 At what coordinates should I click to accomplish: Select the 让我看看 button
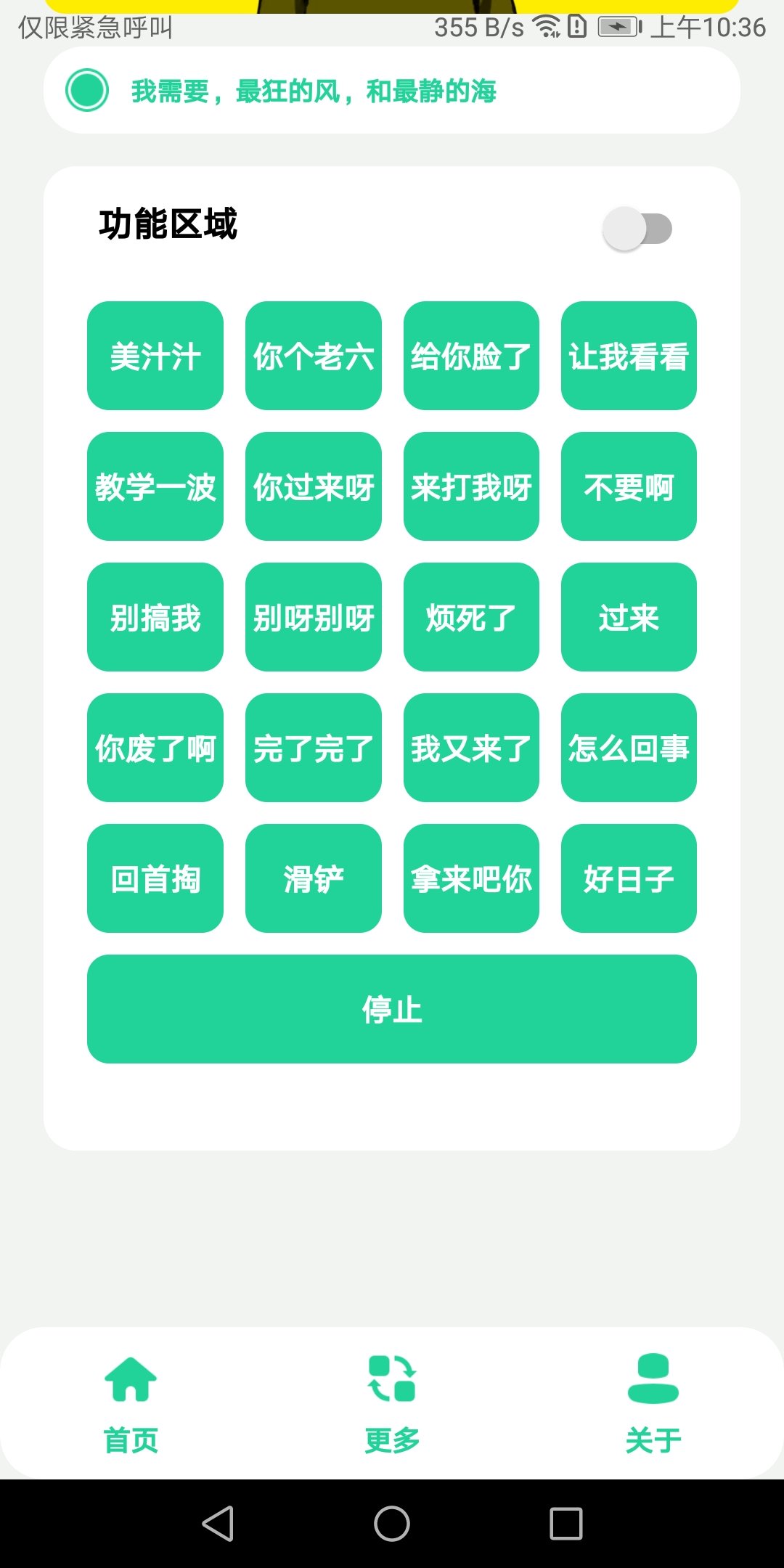coord(629,356)
